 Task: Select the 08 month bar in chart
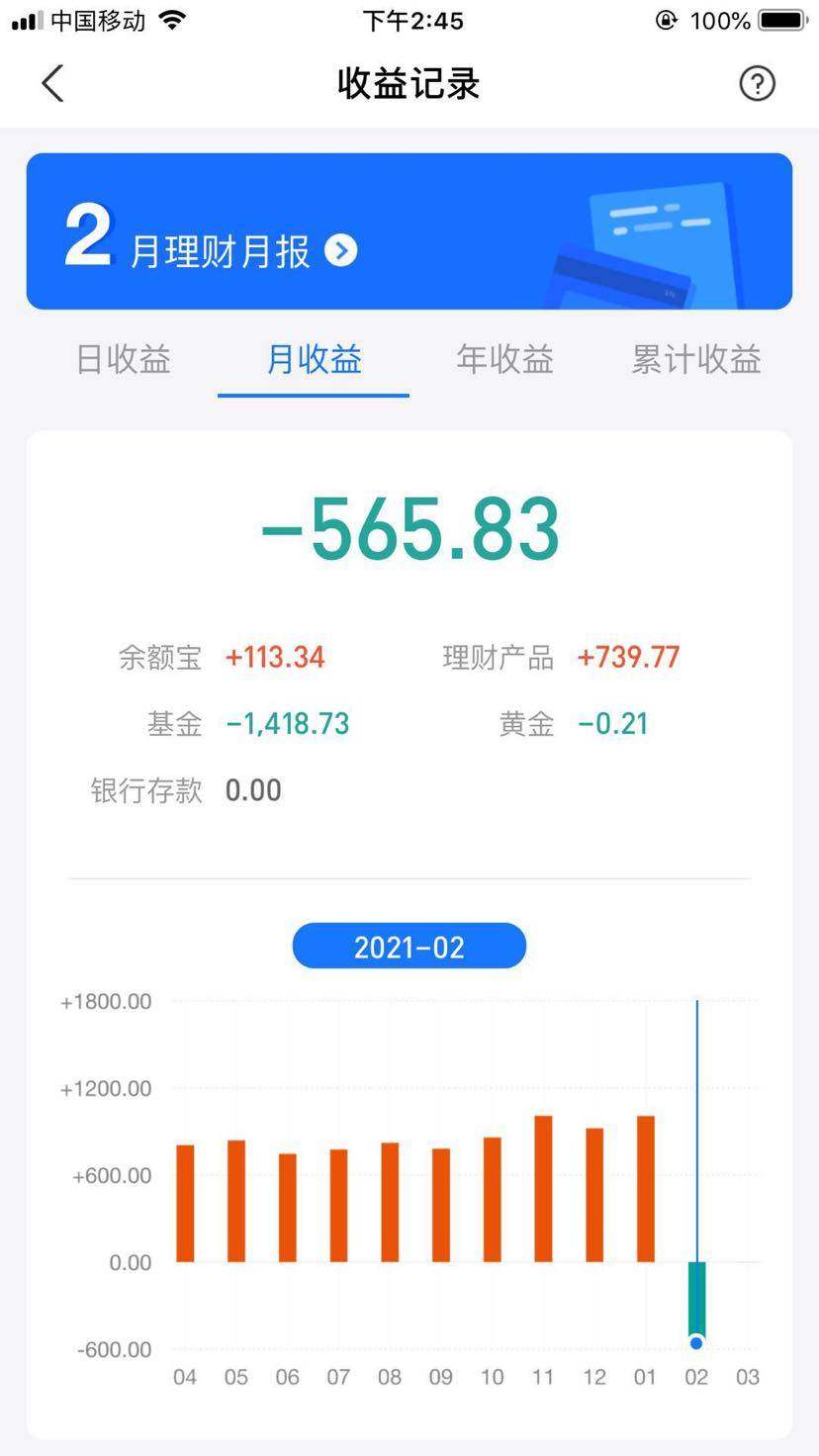[390, 1202]
